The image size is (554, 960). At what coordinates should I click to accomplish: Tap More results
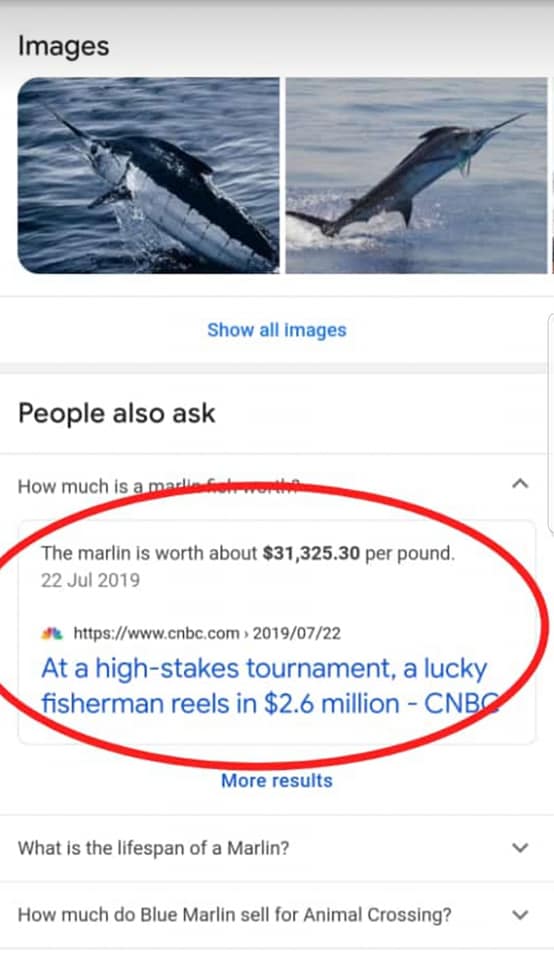pos(277,781)
